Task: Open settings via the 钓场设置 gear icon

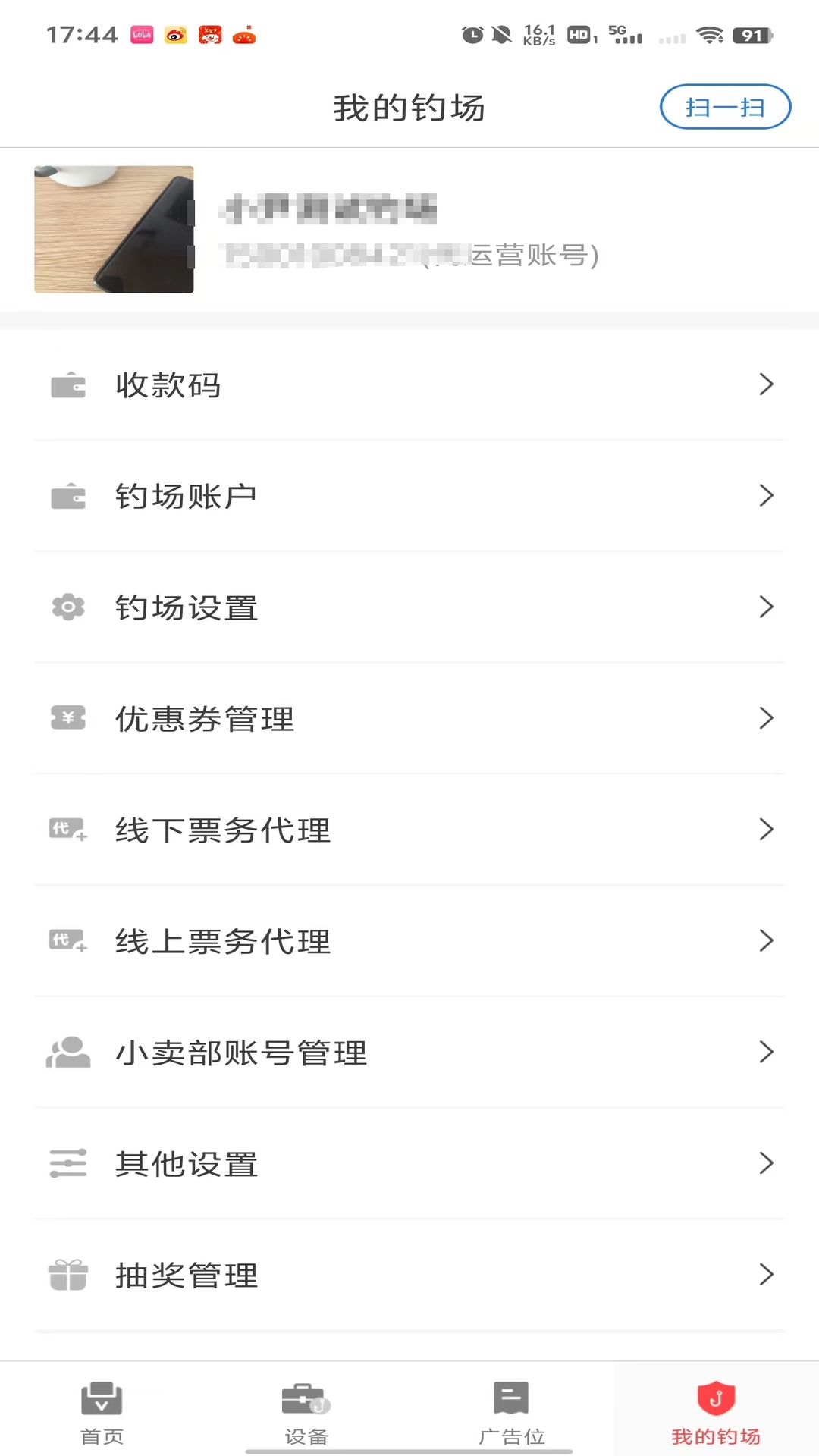Action: (67, 607)
